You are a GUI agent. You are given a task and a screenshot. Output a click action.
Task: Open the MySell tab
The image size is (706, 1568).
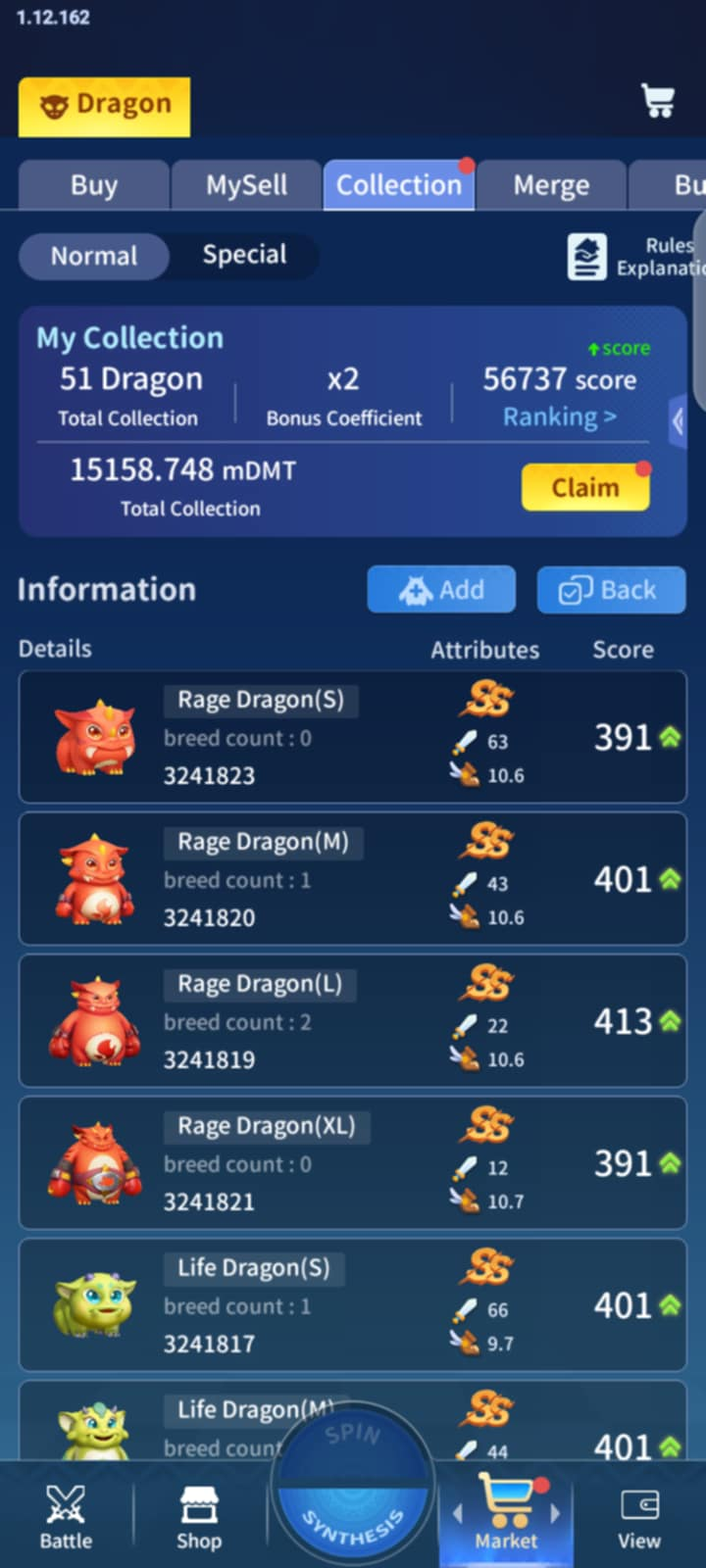[246, 185]
